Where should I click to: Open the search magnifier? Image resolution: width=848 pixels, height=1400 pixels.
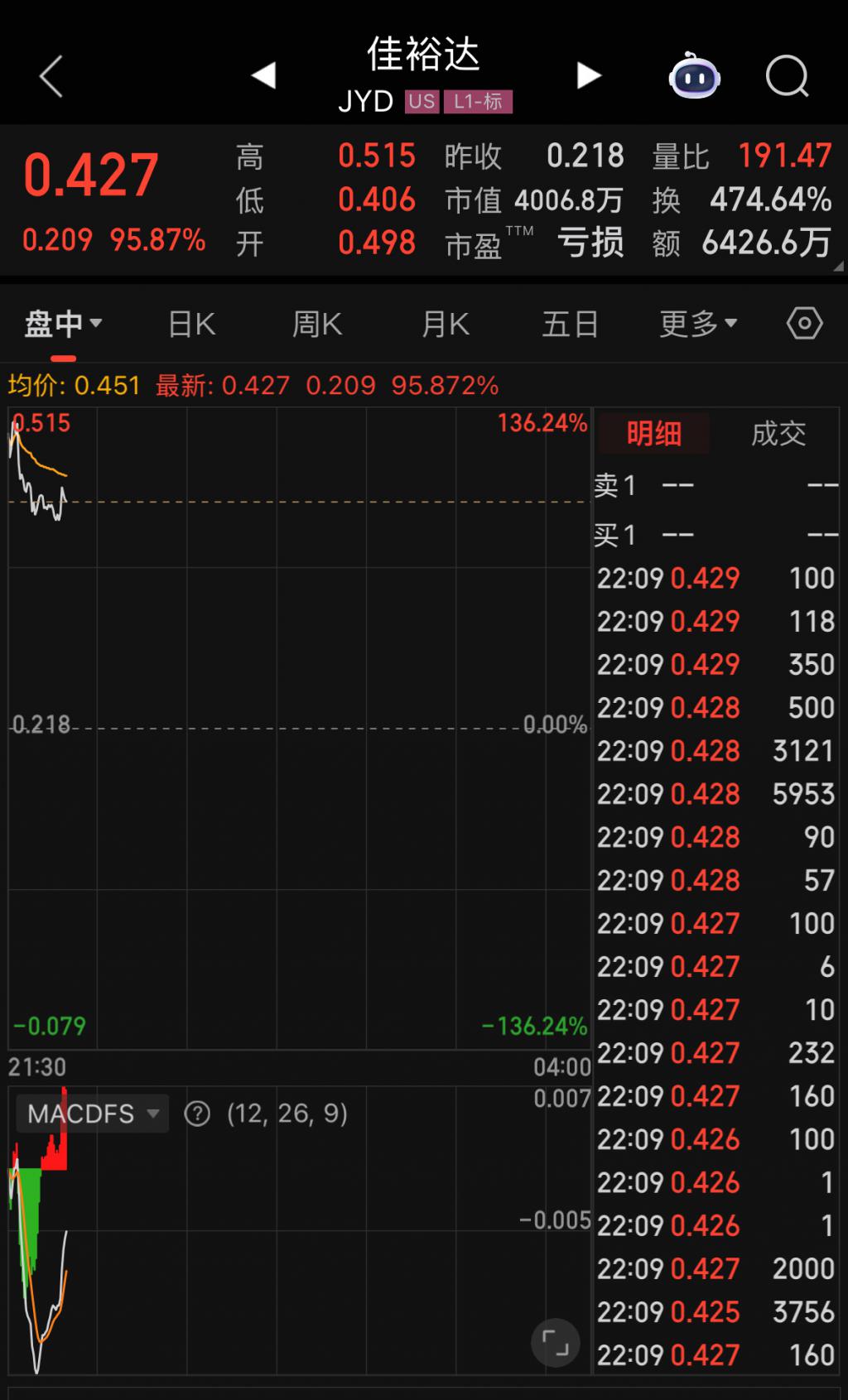787,77
